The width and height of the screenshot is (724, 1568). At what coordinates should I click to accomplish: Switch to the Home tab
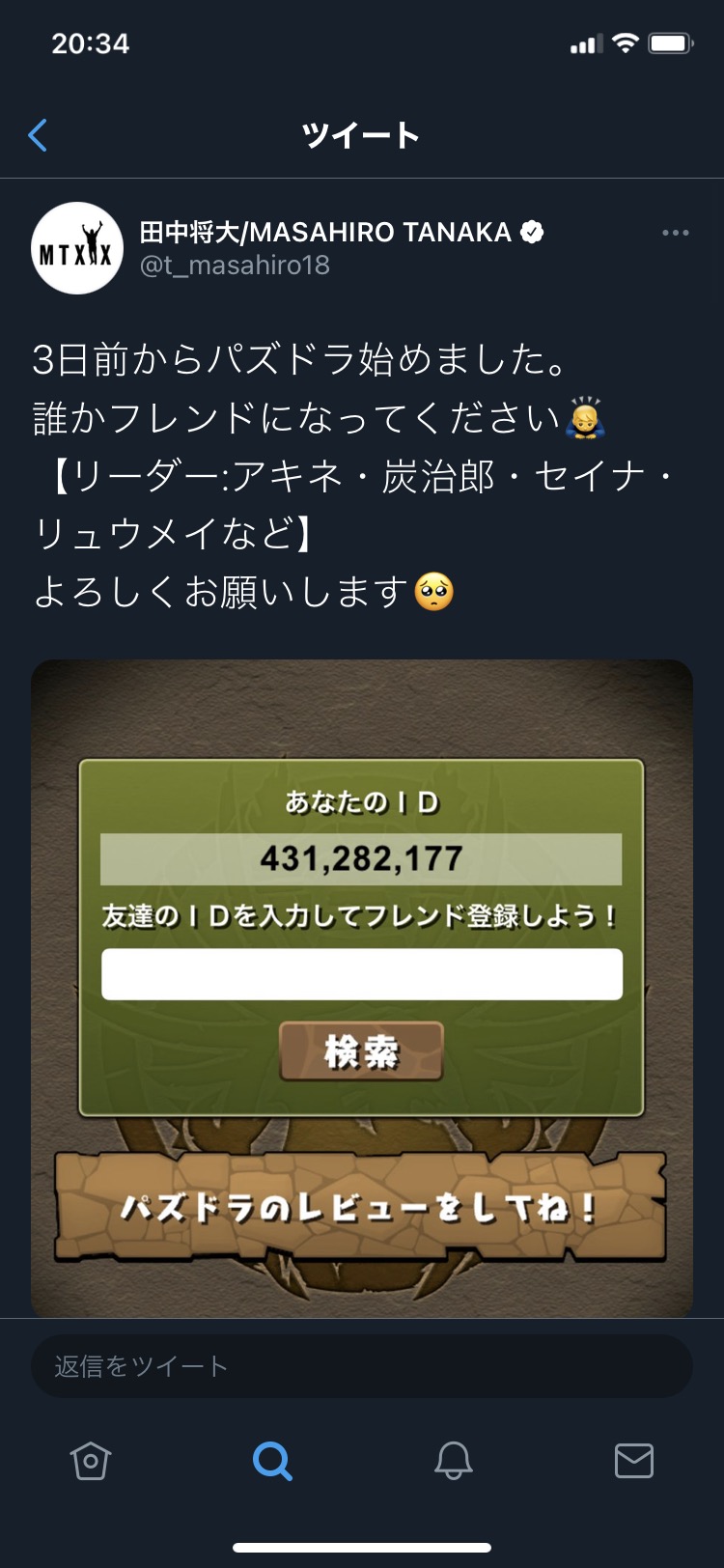pyautogui.click(x=91, y=1461)
